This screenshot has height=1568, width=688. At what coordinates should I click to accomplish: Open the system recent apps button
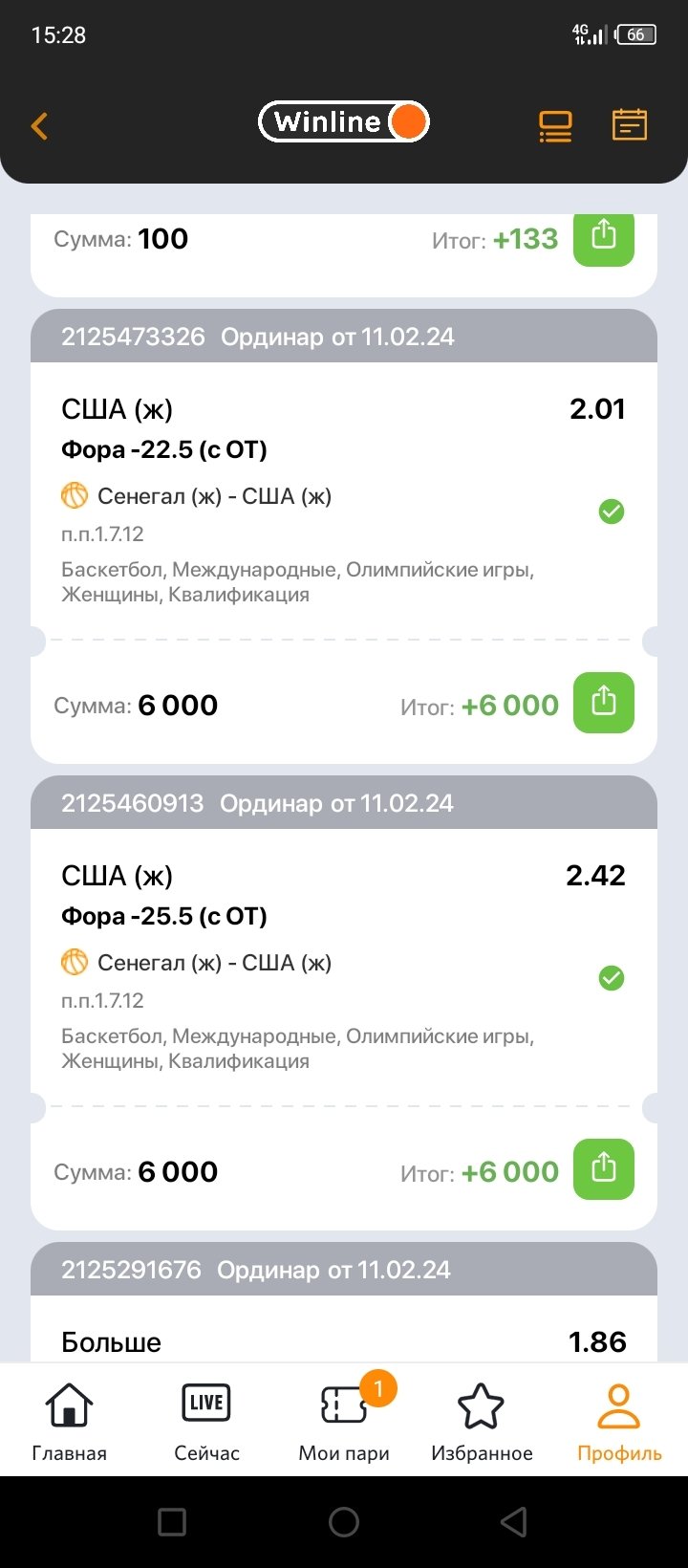172,1522
